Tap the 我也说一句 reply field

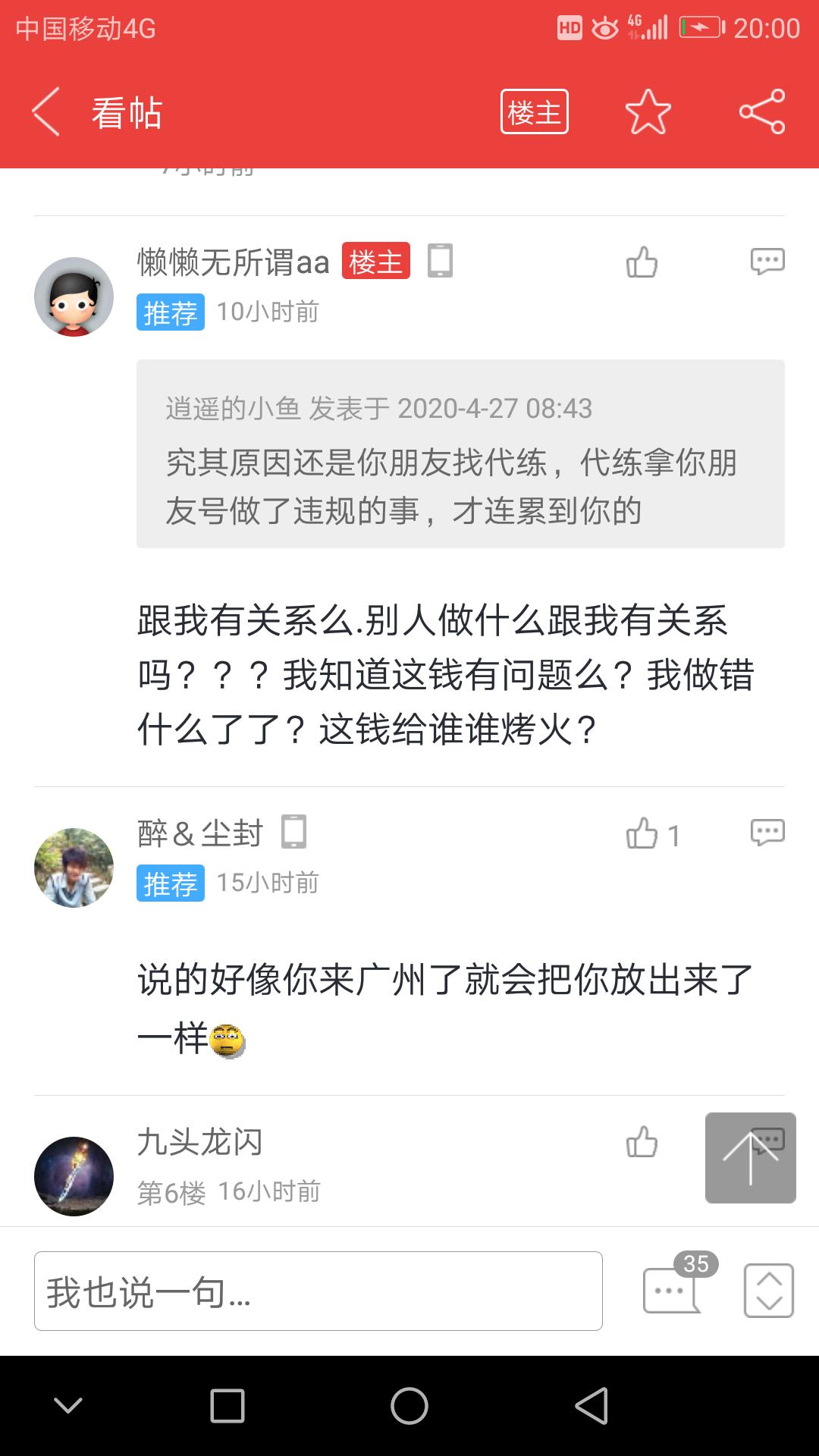click(318, 1291)
